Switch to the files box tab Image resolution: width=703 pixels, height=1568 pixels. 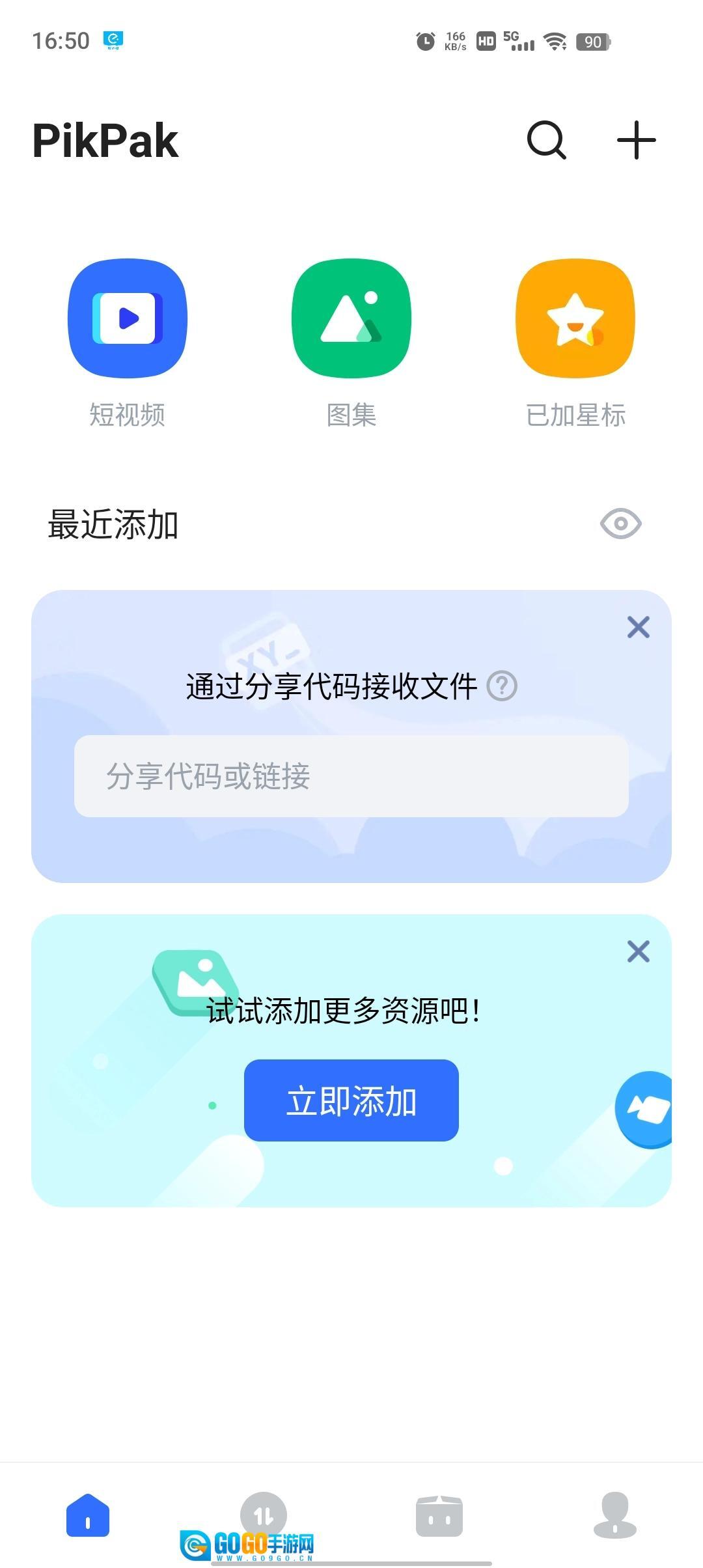[439, 1515]
